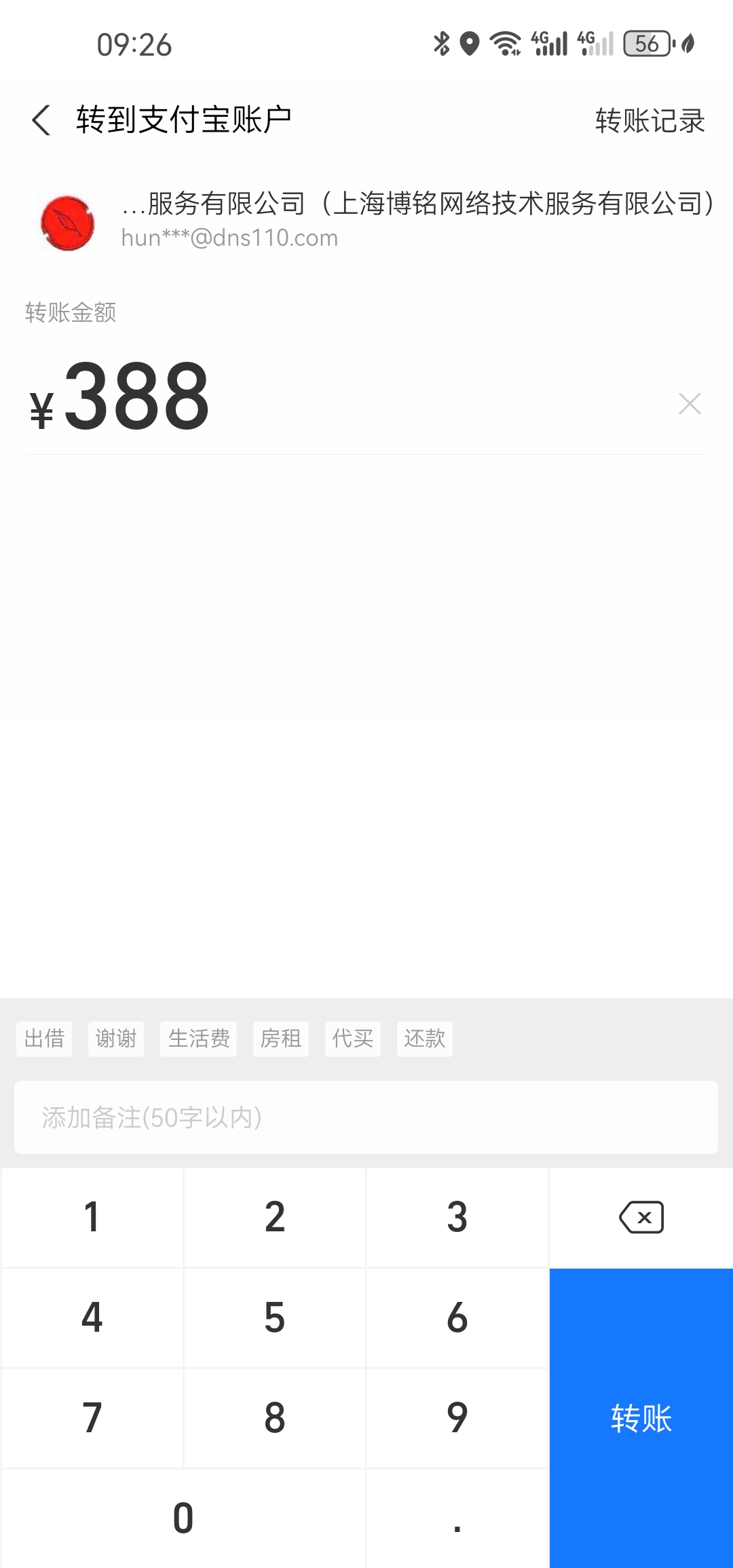Confirm with the blue 转账 button
This screenshot has height=1568, width=733.
tap(641, 1417)
